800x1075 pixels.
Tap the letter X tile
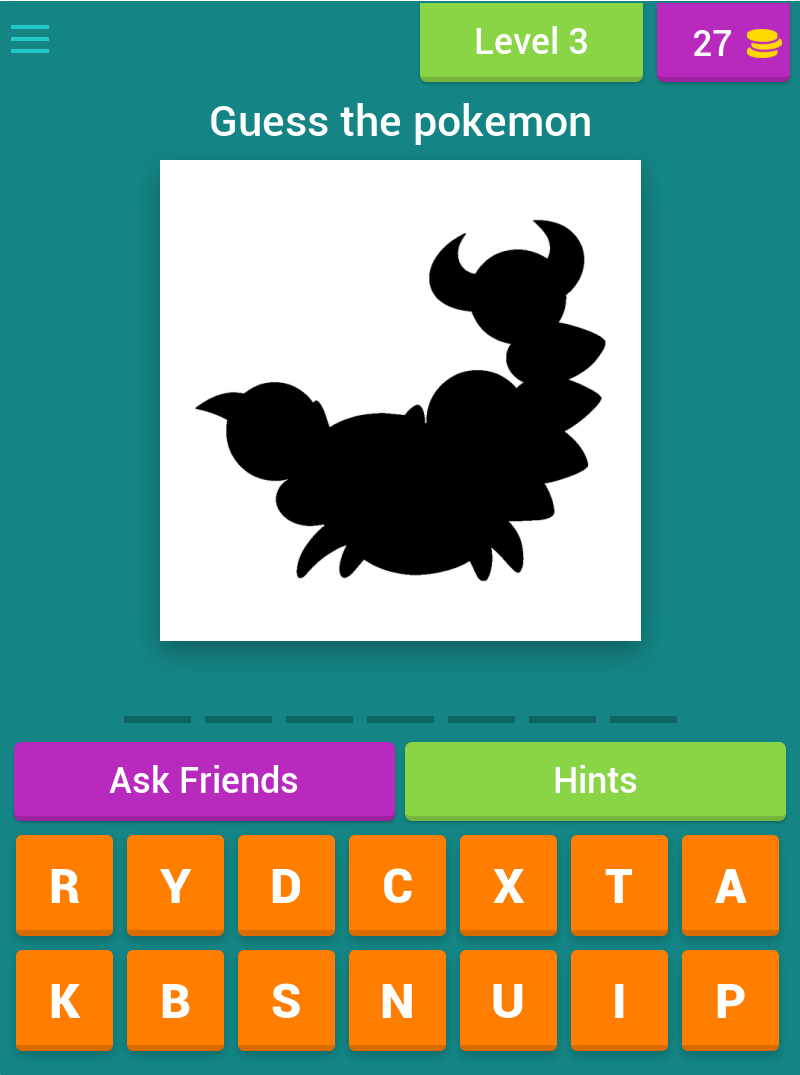click(508, 885)
